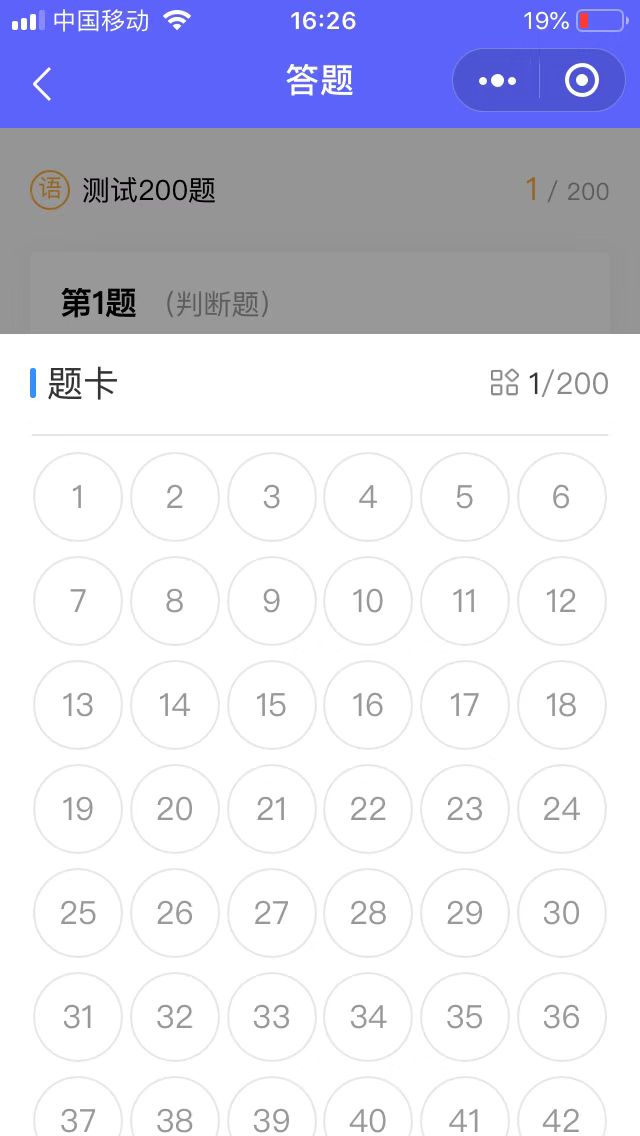
Task: Go back using the top-left arrow
Action: 42,83
